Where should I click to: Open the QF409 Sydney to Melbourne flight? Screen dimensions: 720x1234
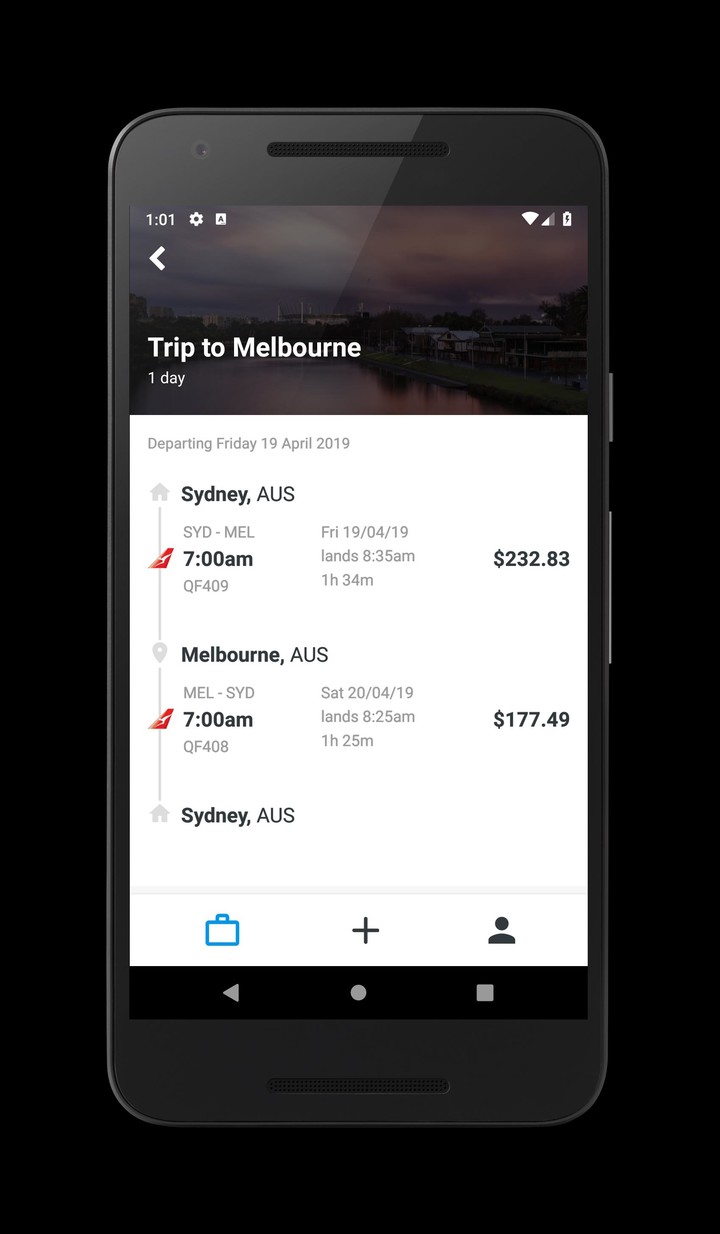pos(360,559)
